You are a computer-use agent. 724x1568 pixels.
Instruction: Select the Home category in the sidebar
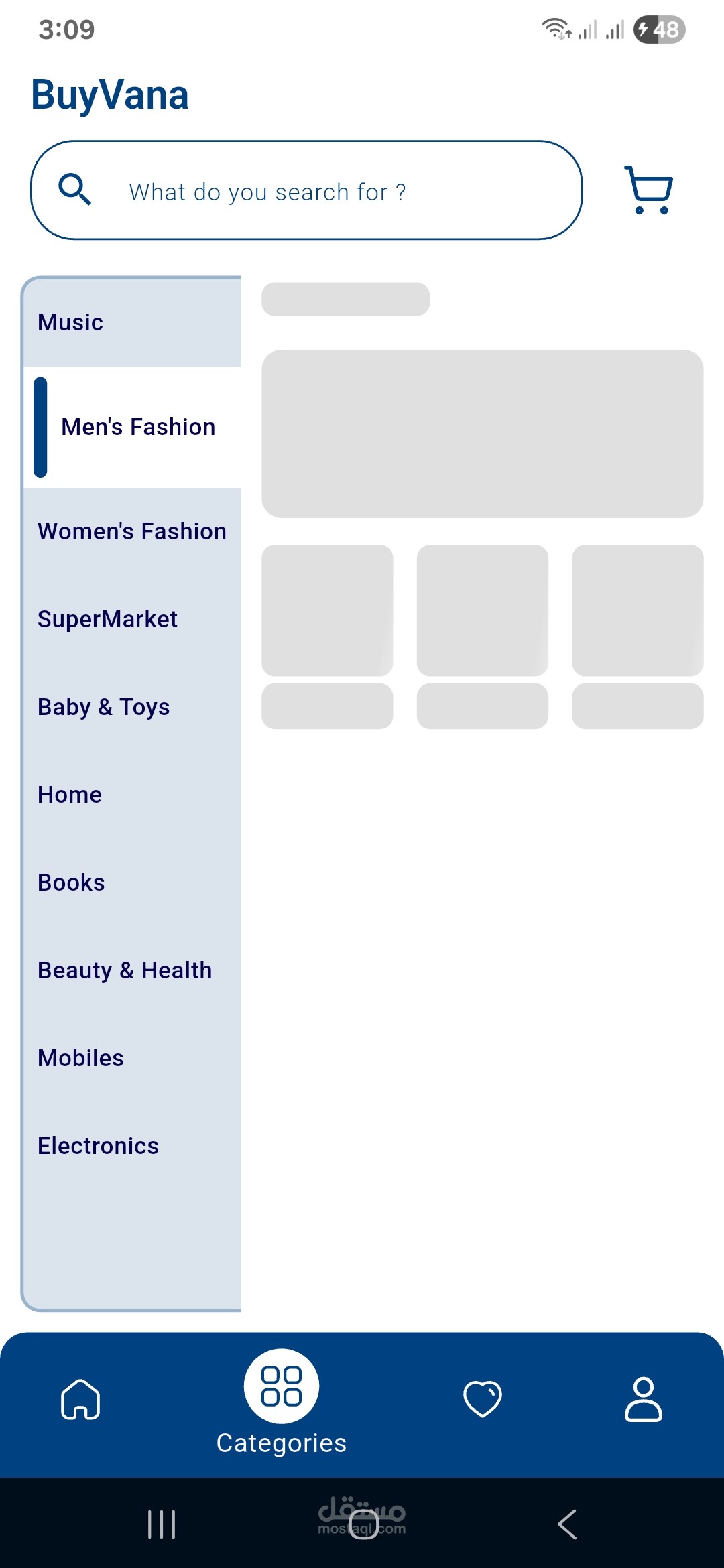[133, 795]
